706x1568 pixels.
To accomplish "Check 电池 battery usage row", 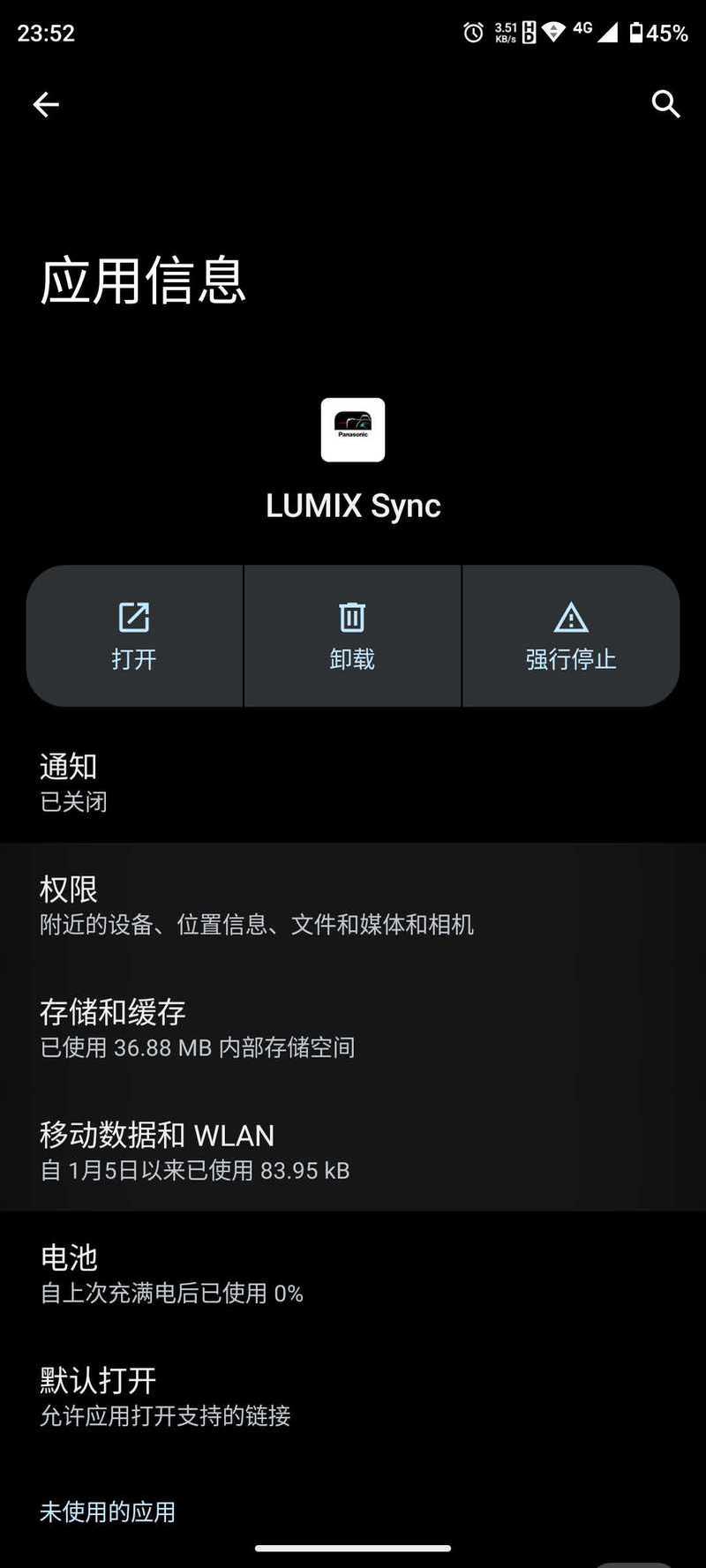I will click(x=353, y=1273).
